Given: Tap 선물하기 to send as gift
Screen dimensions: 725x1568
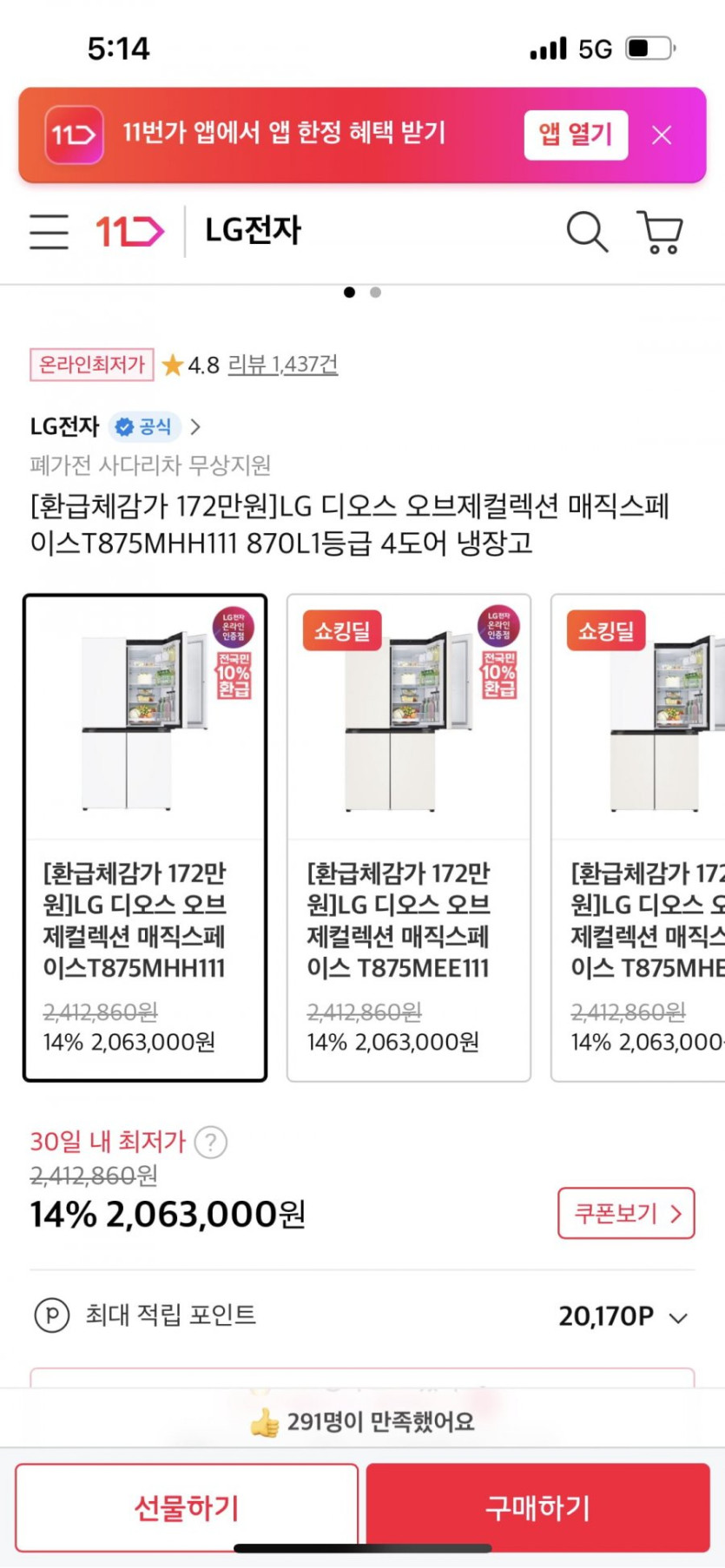Looking at the screenshot, I should coord(187,1507).
